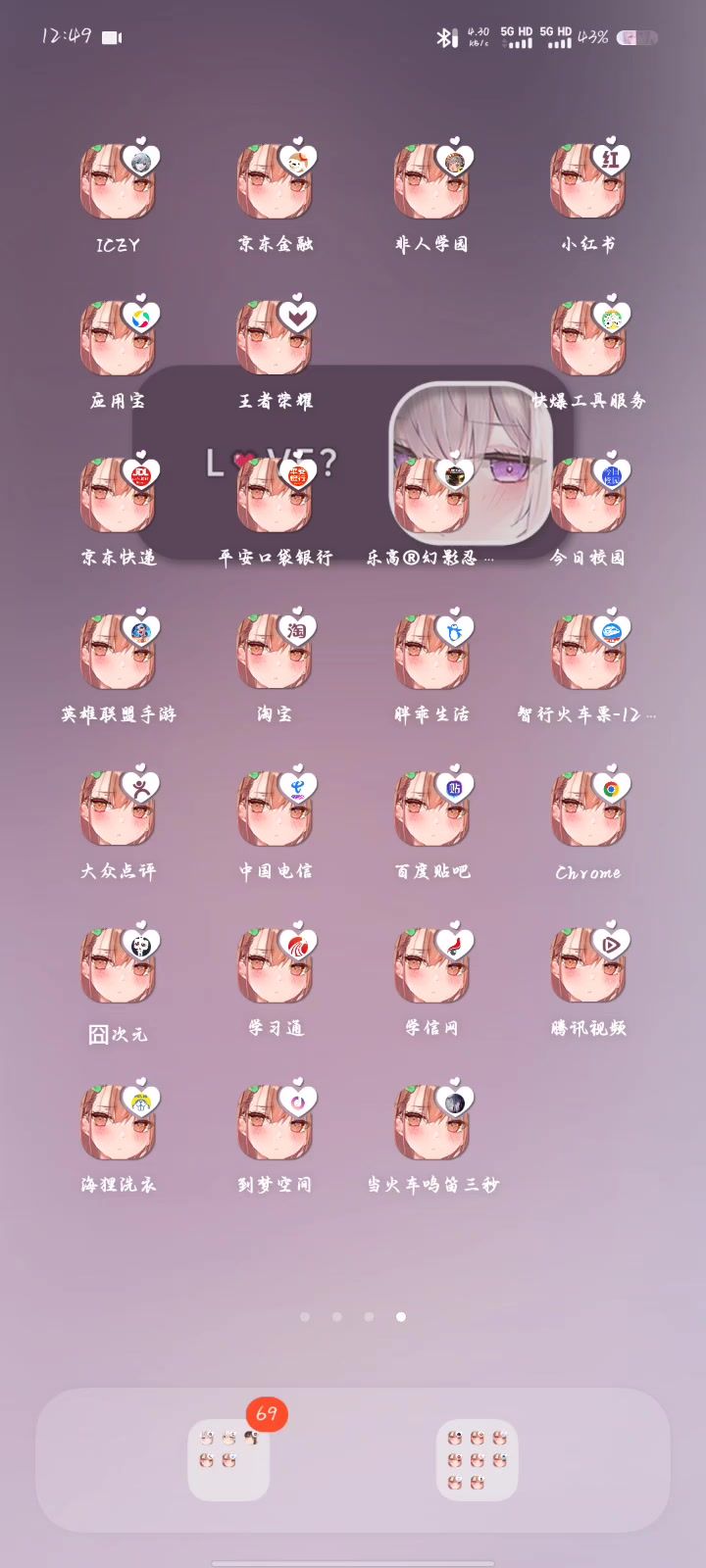Start 王者荣耀 game
The image size is (706, 1568).
coord(275,338)
